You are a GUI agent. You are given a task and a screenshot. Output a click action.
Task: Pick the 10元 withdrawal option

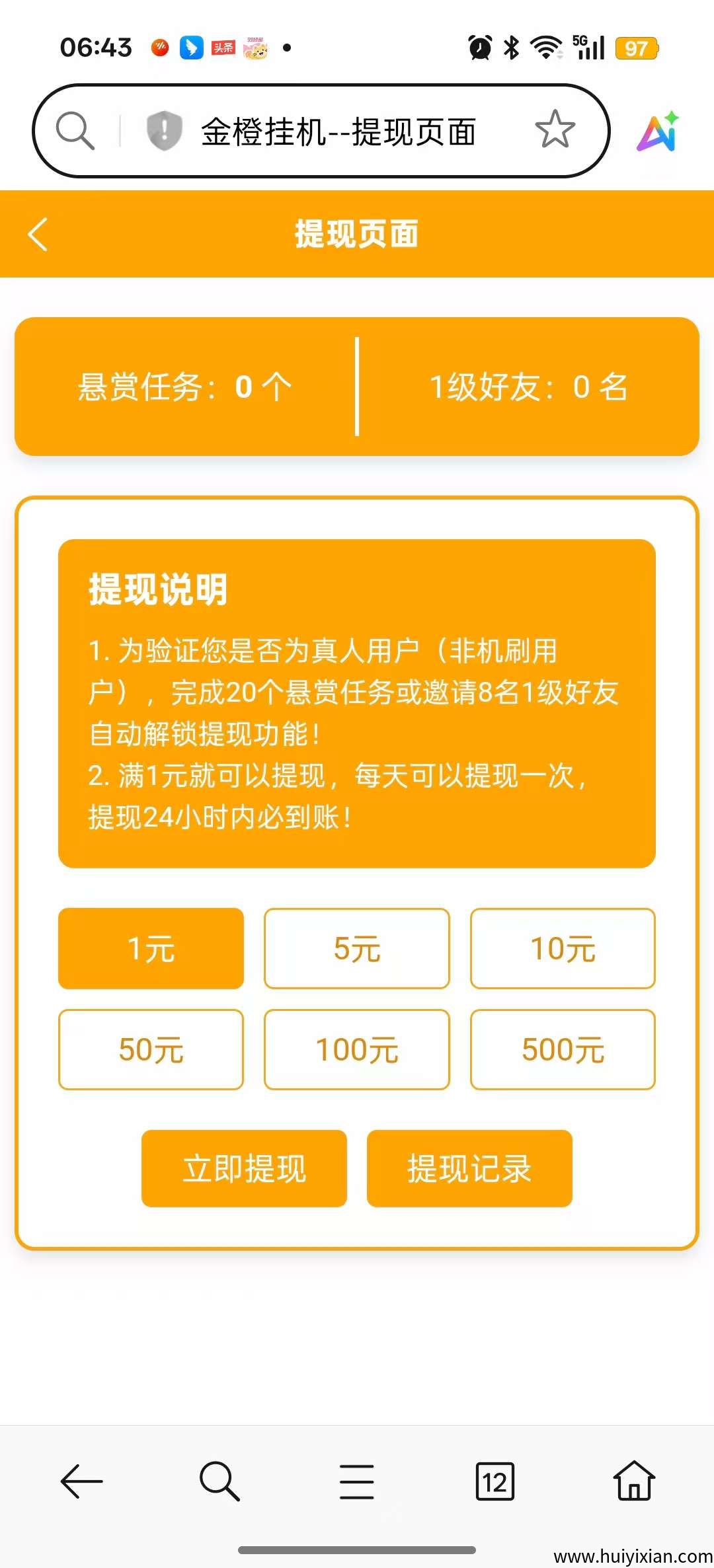coord(563,948)
